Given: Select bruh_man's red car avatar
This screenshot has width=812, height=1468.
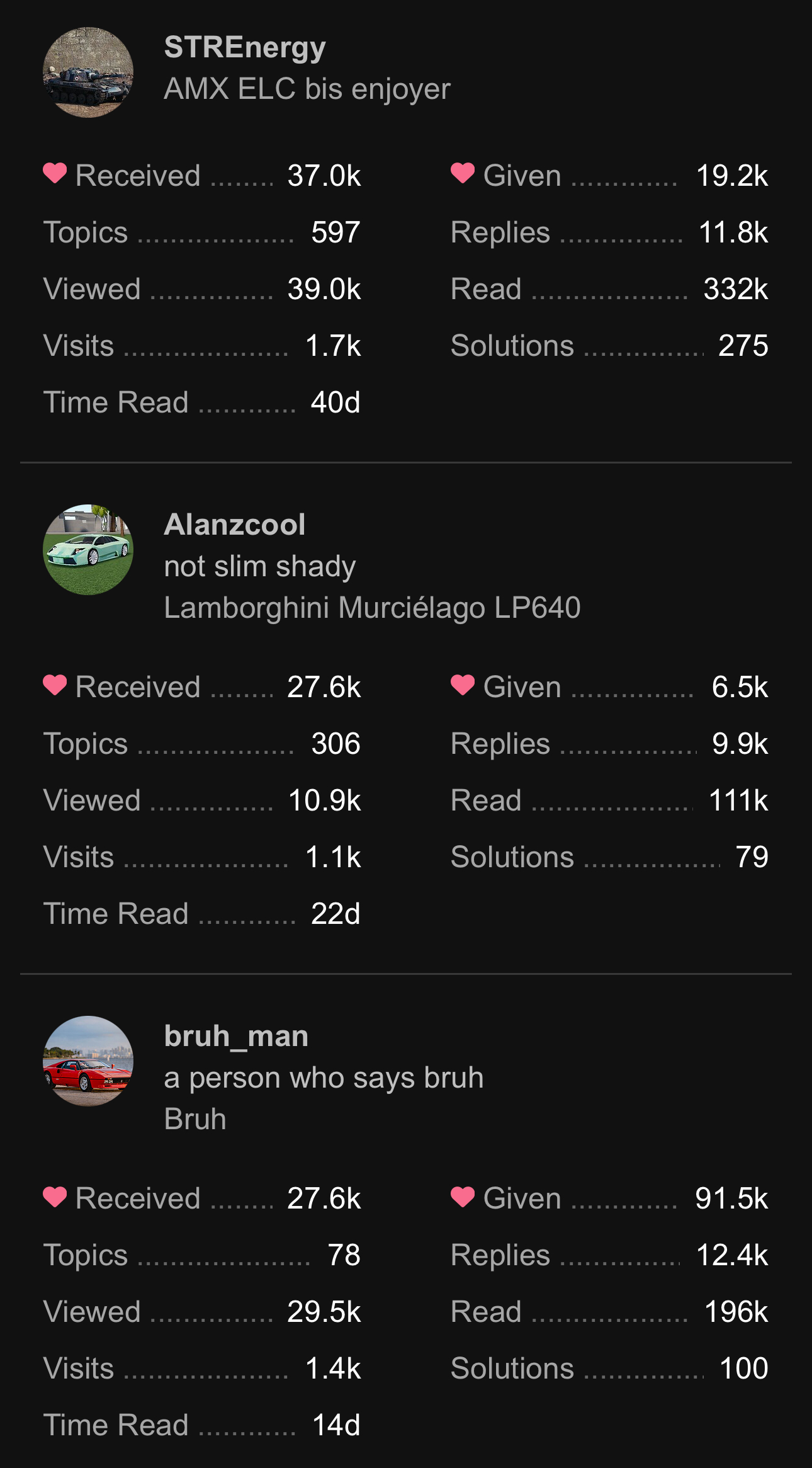Looking at the screenshot, I should [x=88, y=1061].
